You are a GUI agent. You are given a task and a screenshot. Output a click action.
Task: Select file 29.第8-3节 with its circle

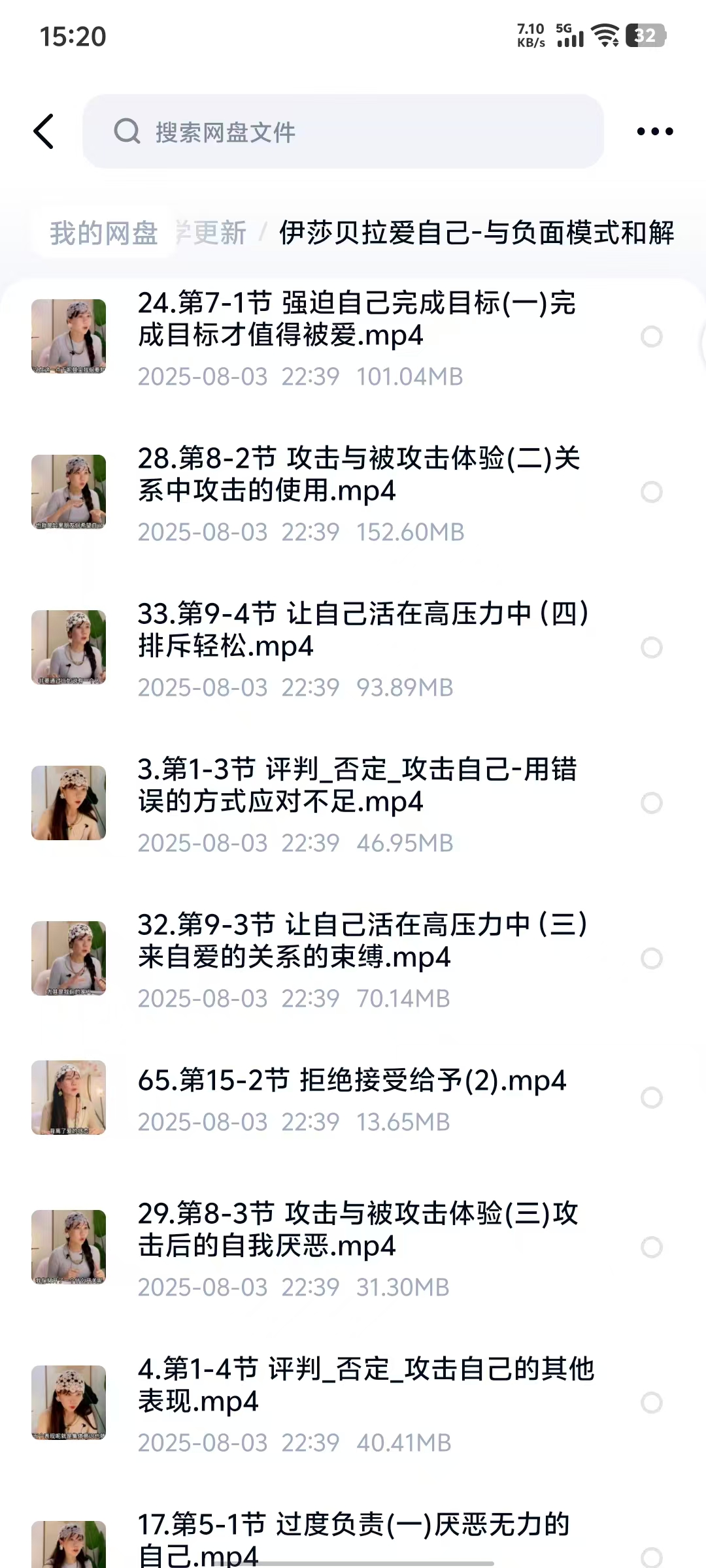click(651, 1247)
